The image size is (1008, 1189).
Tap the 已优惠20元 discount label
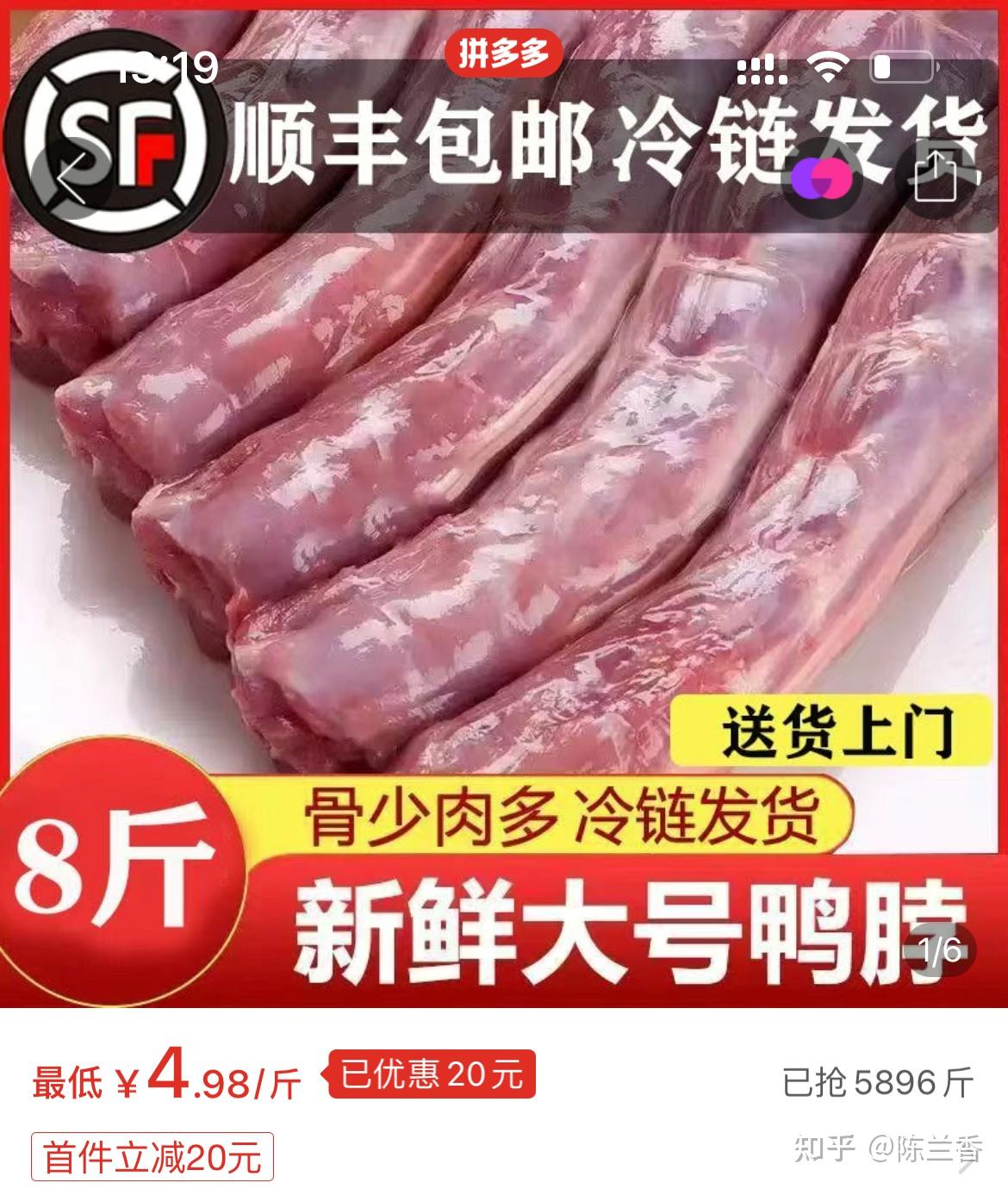tap(432, 1074)
